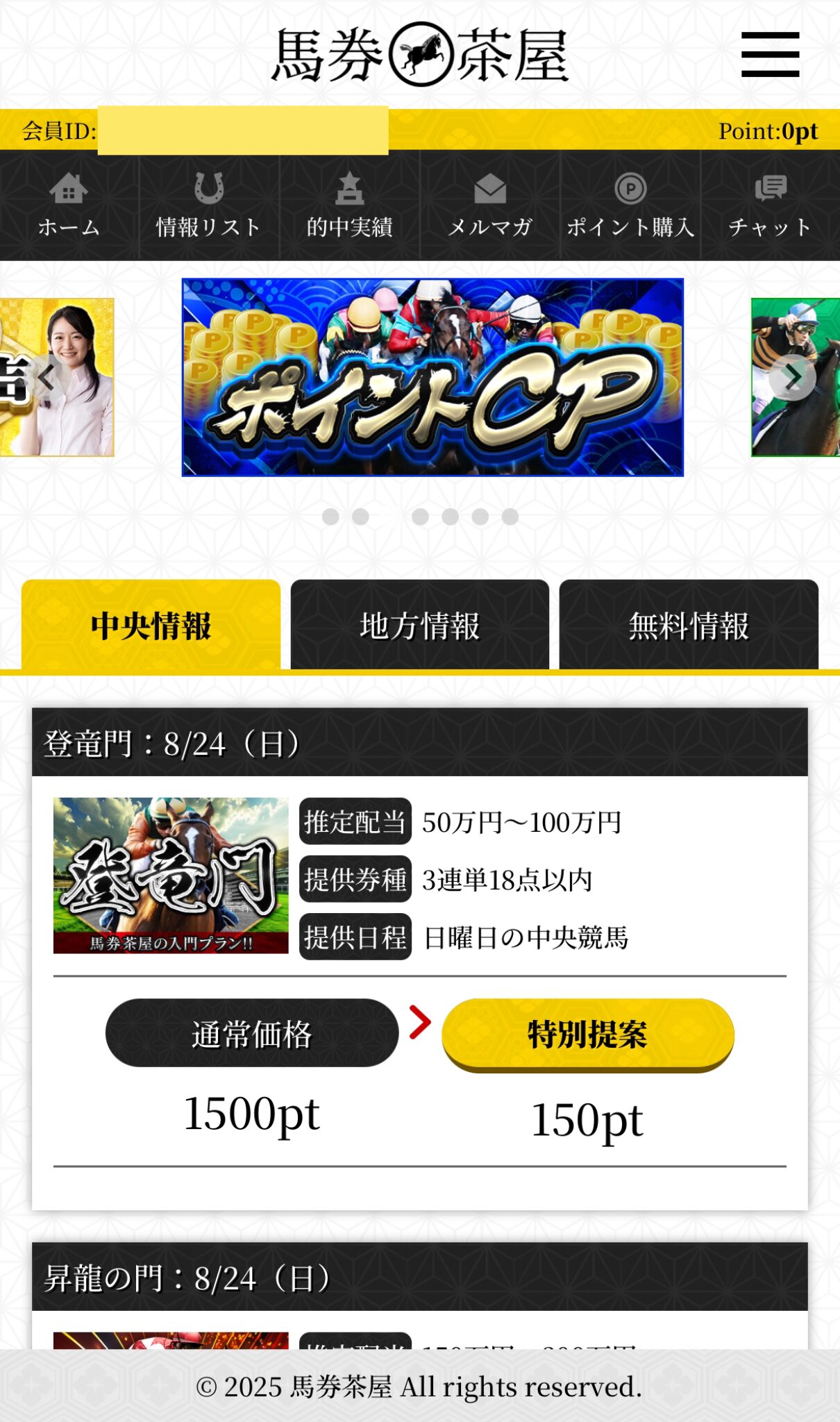Open the hamburger menu
Screen dimensions: 840x1422
click(x=770, y=54)
